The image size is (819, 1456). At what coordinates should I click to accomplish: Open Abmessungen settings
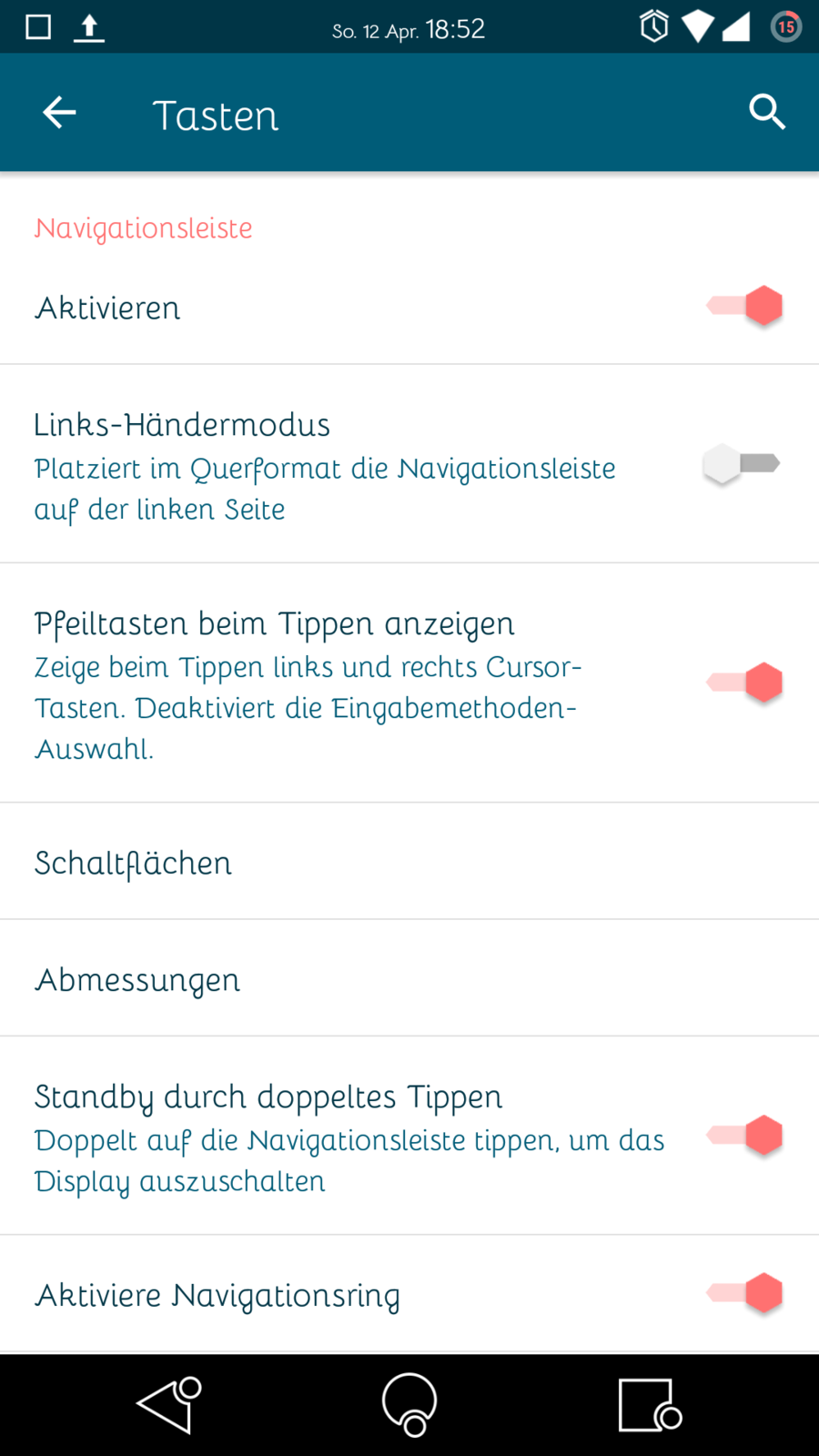pos(409,979)
